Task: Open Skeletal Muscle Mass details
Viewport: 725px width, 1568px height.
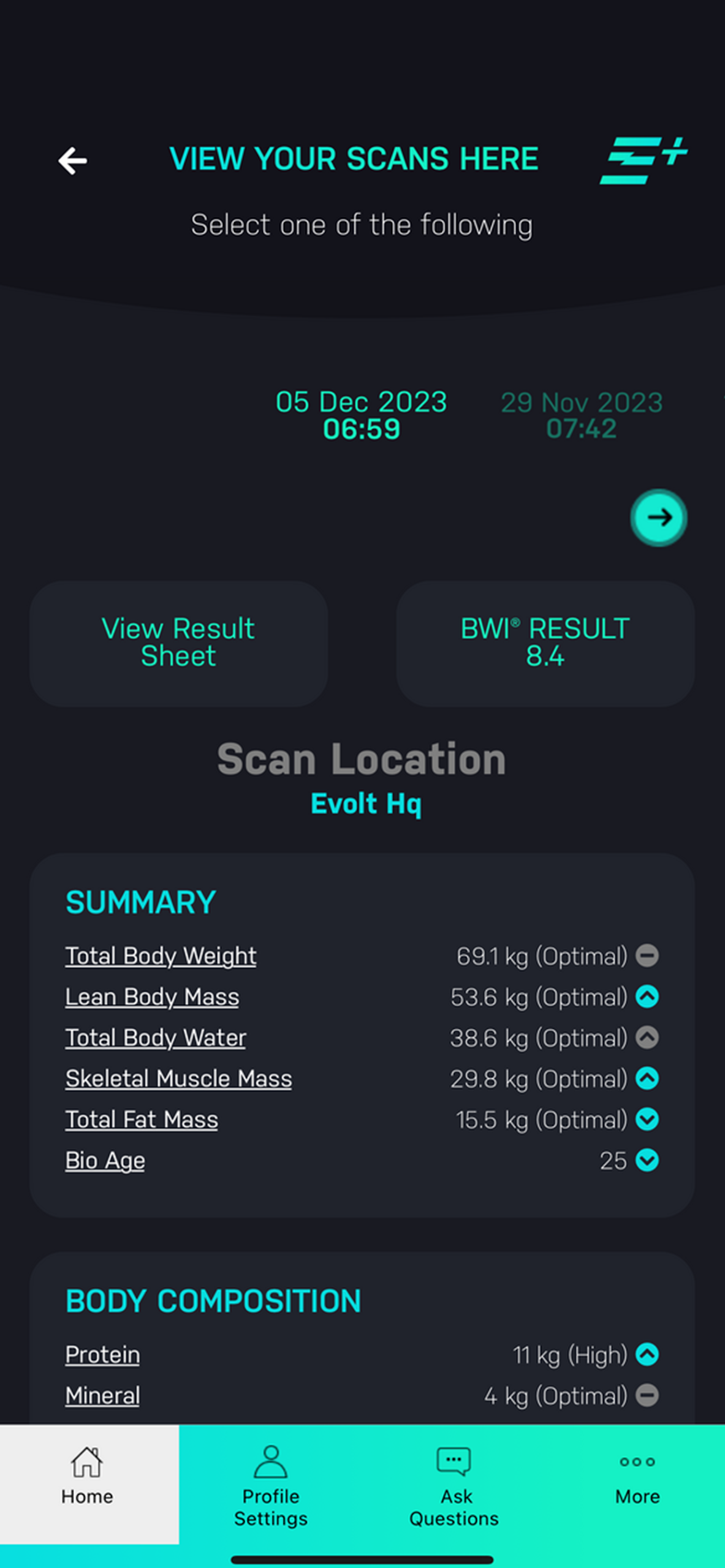Action: (178, 1079)
